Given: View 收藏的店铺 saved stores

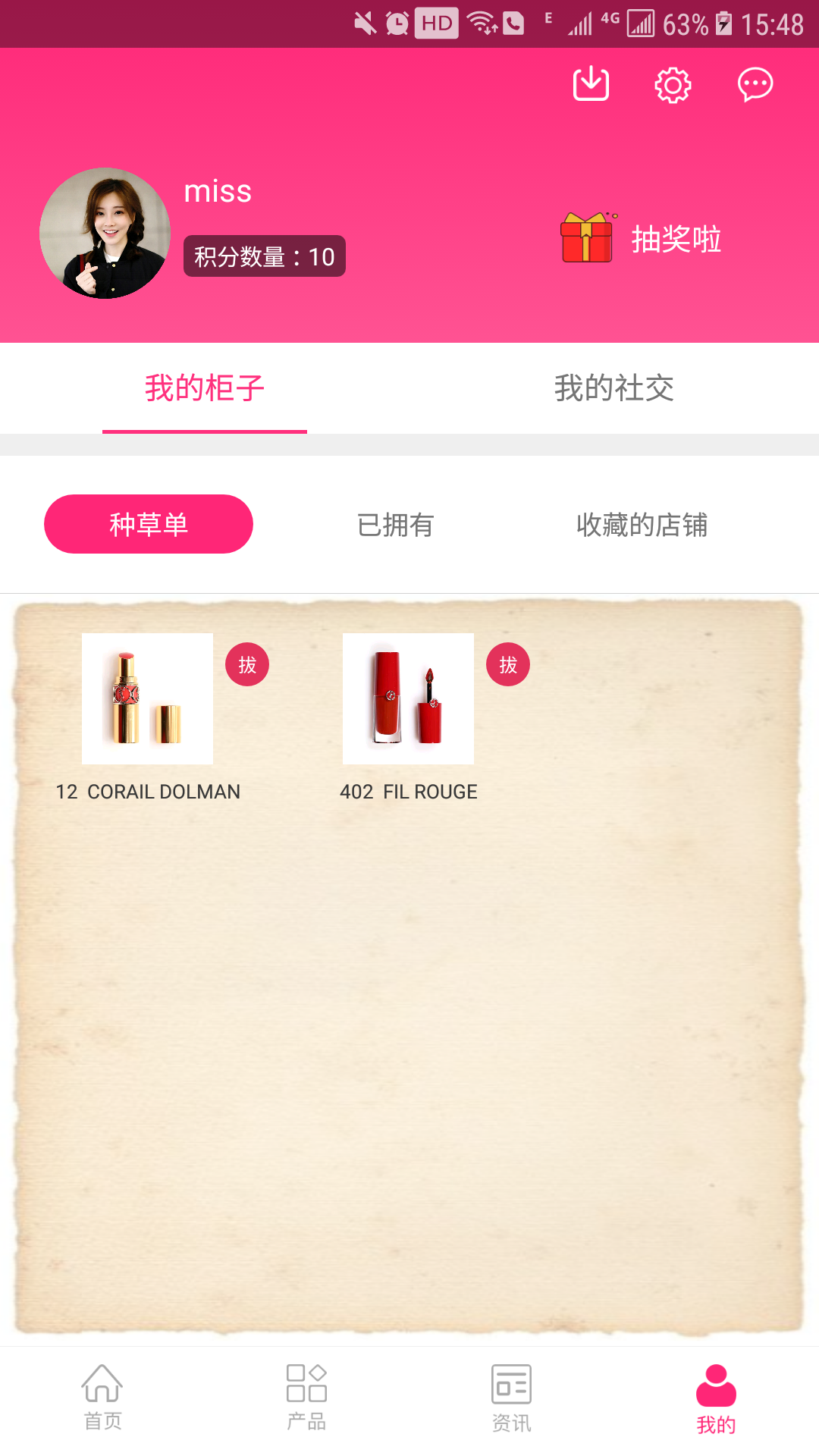Looking at the screenshot, I should pyautogui.click(x=642, y=525).
